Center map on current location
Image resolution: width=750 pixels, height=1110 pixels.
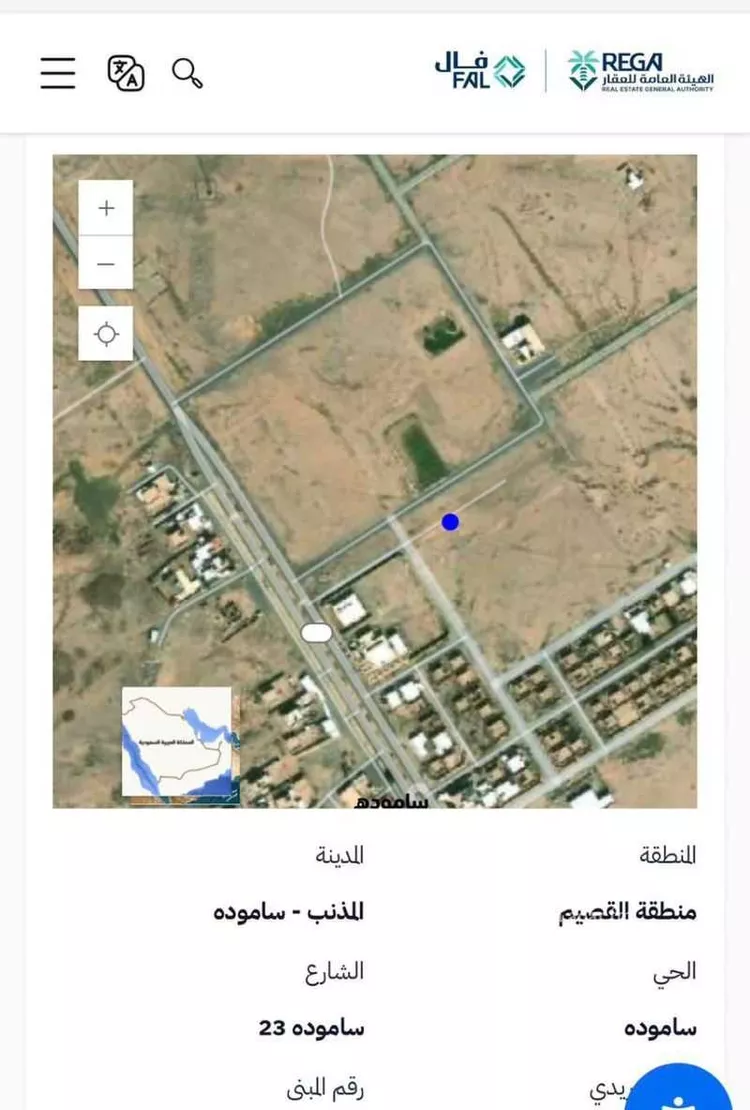[x=106, y=334]
